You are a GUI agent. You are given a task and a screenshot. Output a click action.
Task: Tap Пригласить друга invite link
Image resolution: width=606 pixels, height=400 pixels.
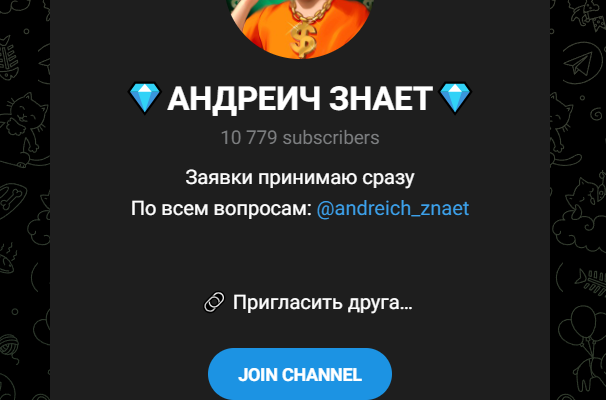tap(308, 302)
